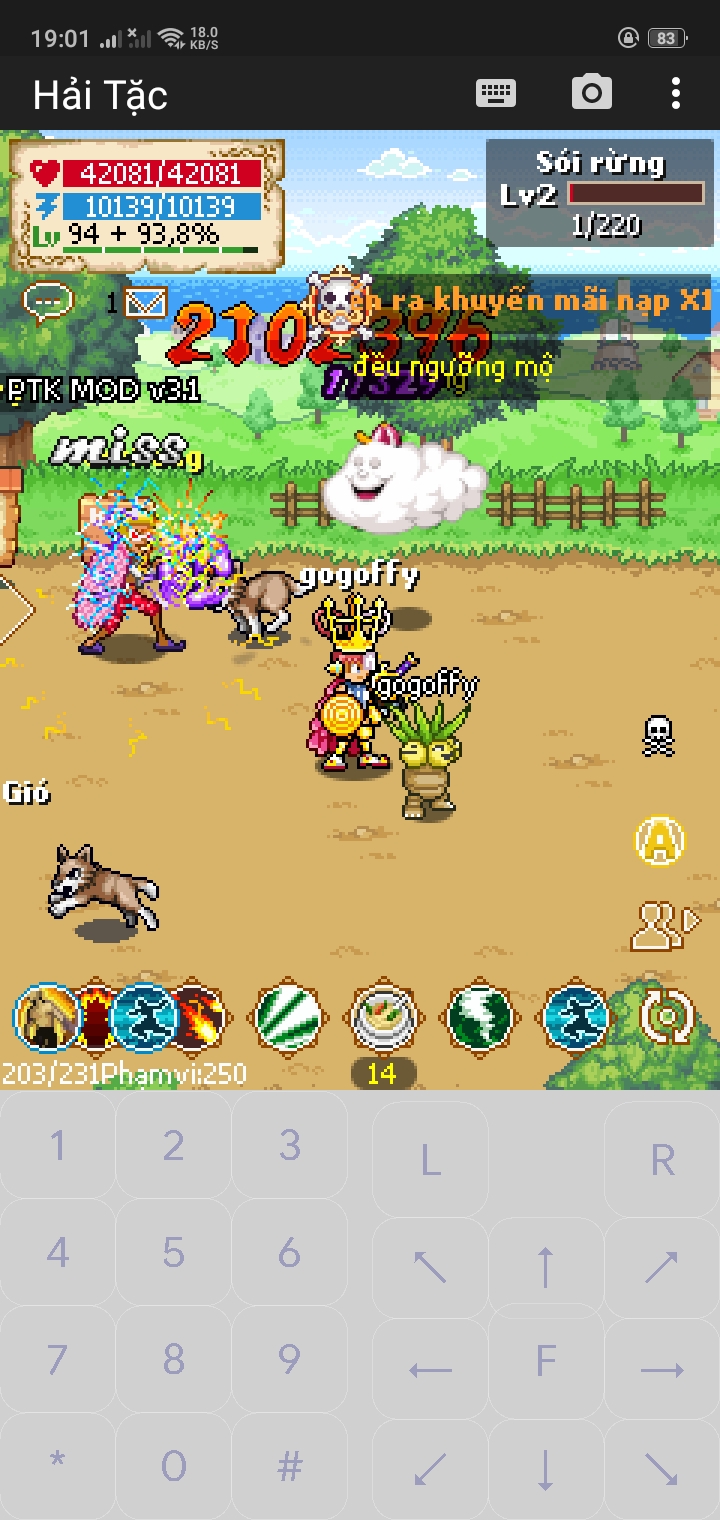Open the overflow menu
Image resolution: width=720 pixels, height=1520 pixels.
point(676,94)
